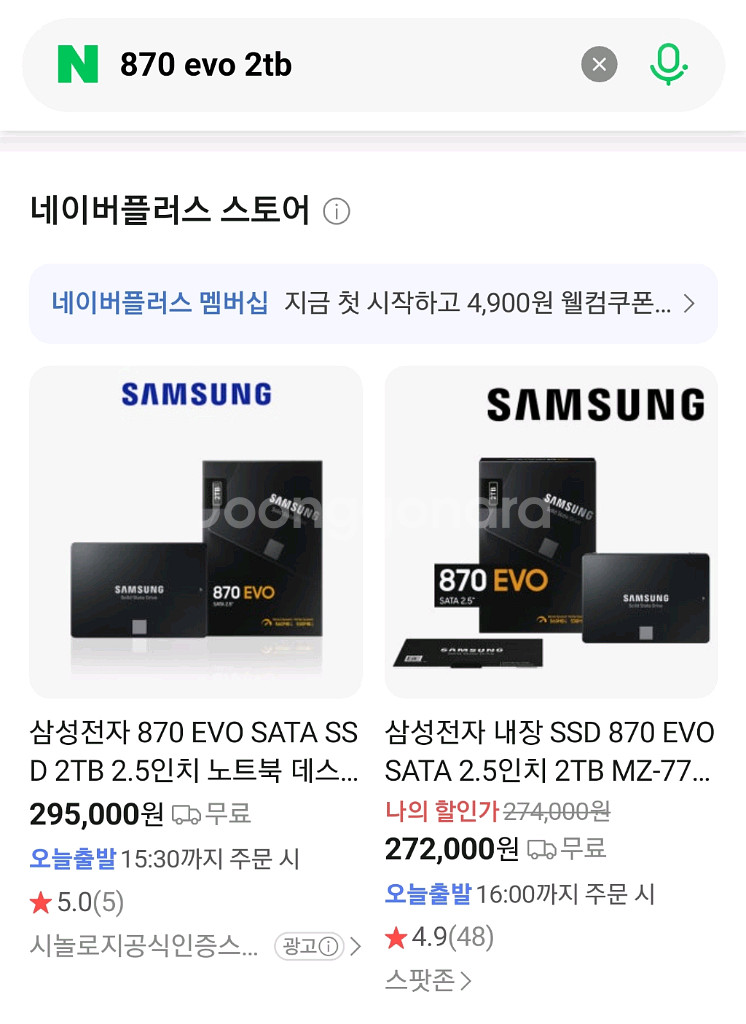Visit the 스팟존 seller store
Viewport: 746px width, 1024px height.
point(427,980)
